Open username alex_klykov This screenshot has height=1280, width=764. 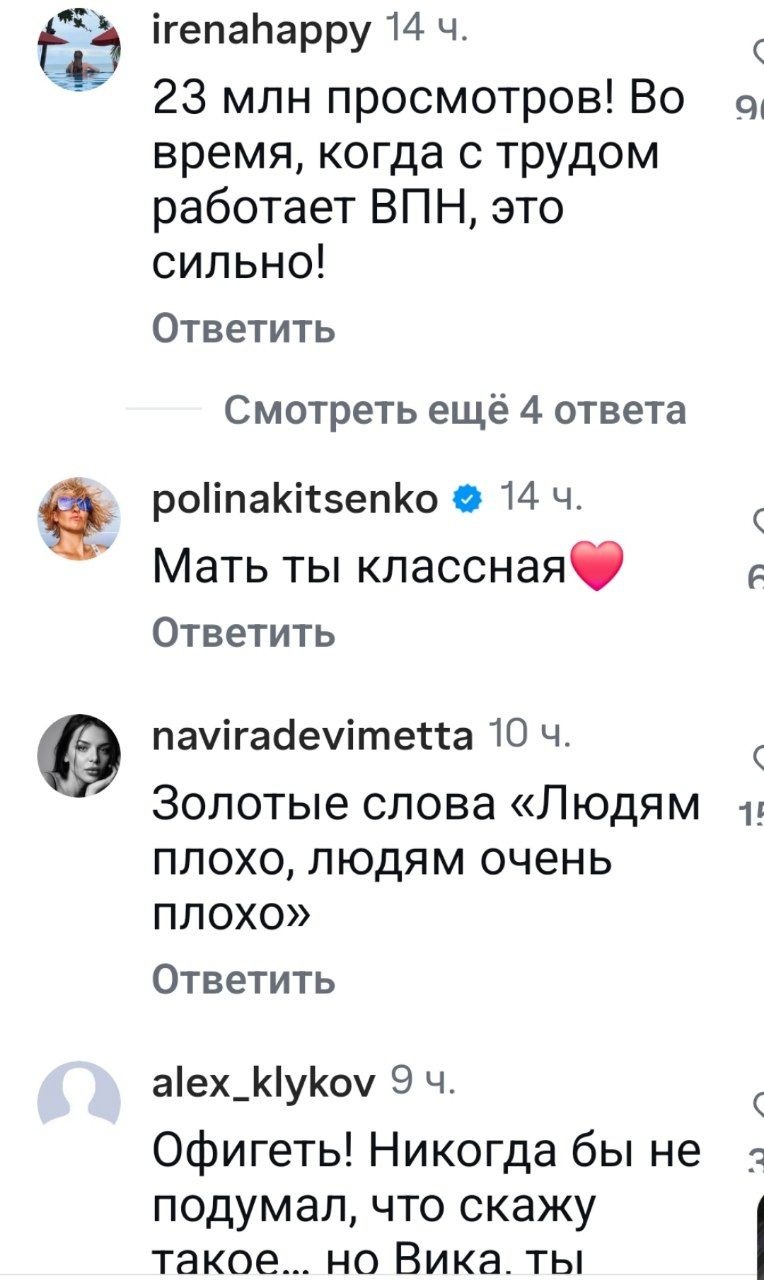(264, 1084)
